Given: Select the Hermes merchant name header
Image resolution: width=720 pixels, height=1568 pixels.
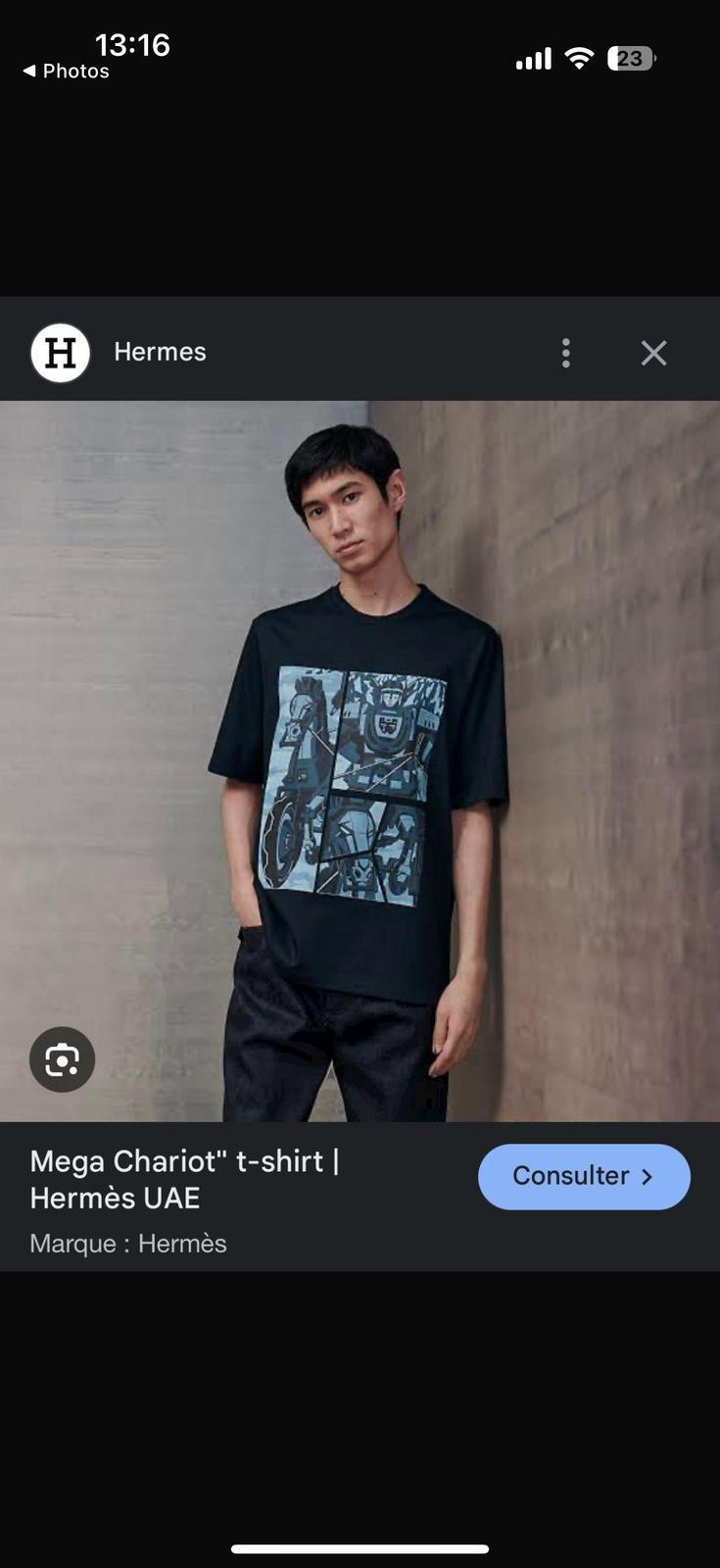Looking at the screenshot, I should tap(160, 352).
